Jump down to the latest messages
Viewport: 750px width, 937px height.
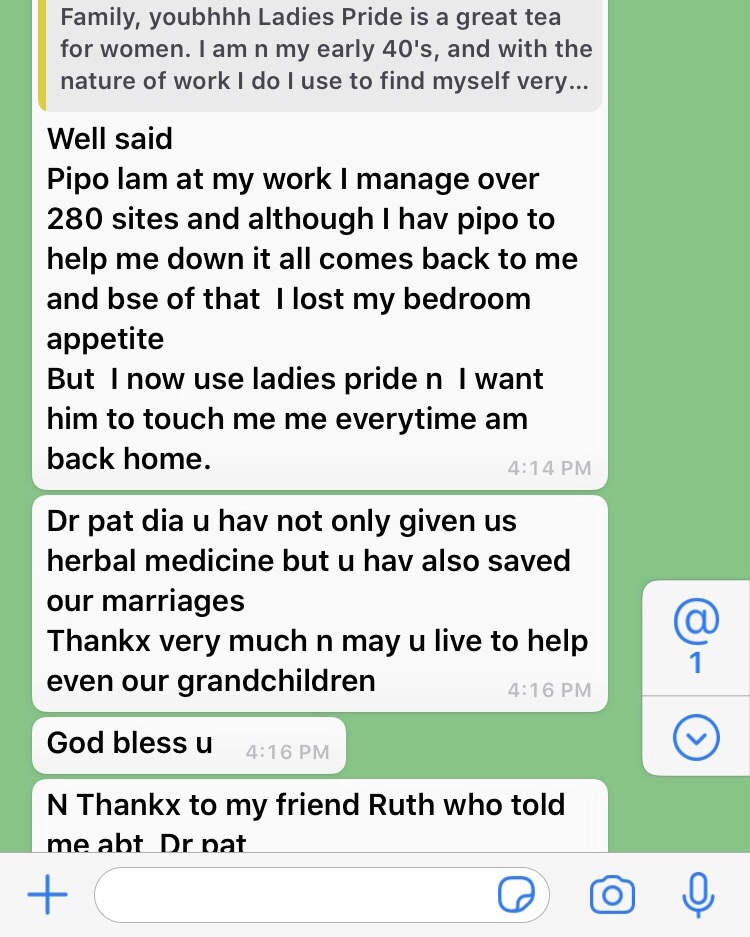tap(696, 738)
